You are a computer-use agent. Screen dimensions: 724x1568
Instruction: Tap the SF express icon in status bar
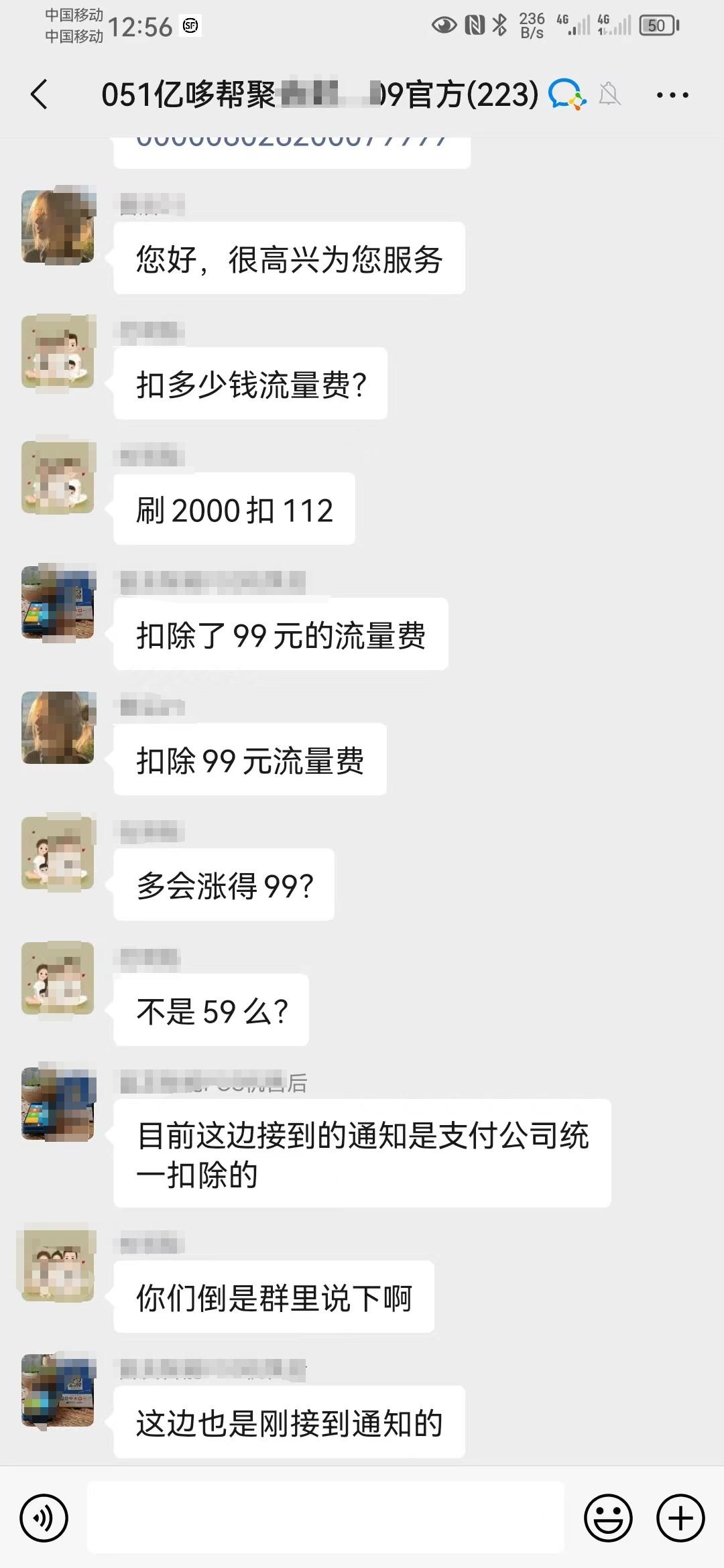pyautogui.click(x=190, y=27)
